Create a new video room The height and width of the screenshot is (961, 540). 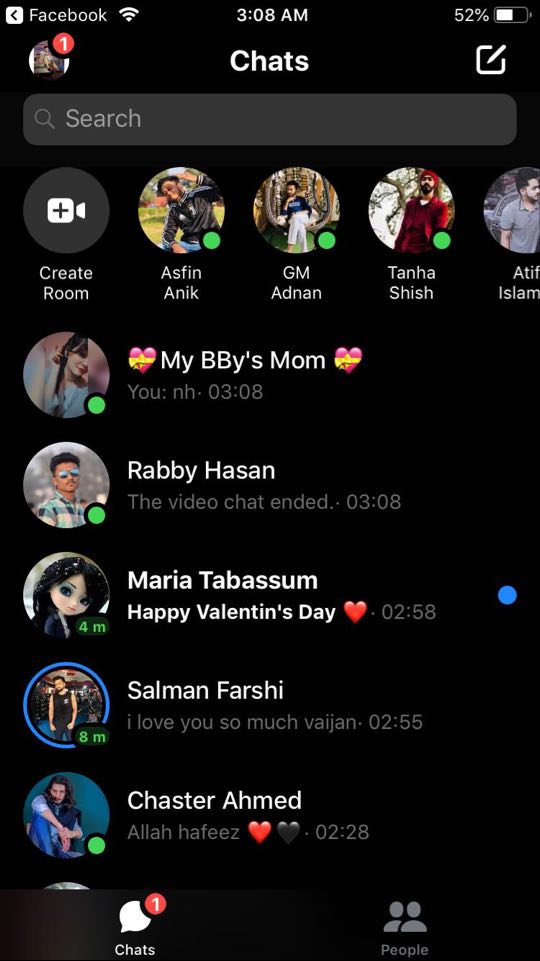click(x=66, y=235)
